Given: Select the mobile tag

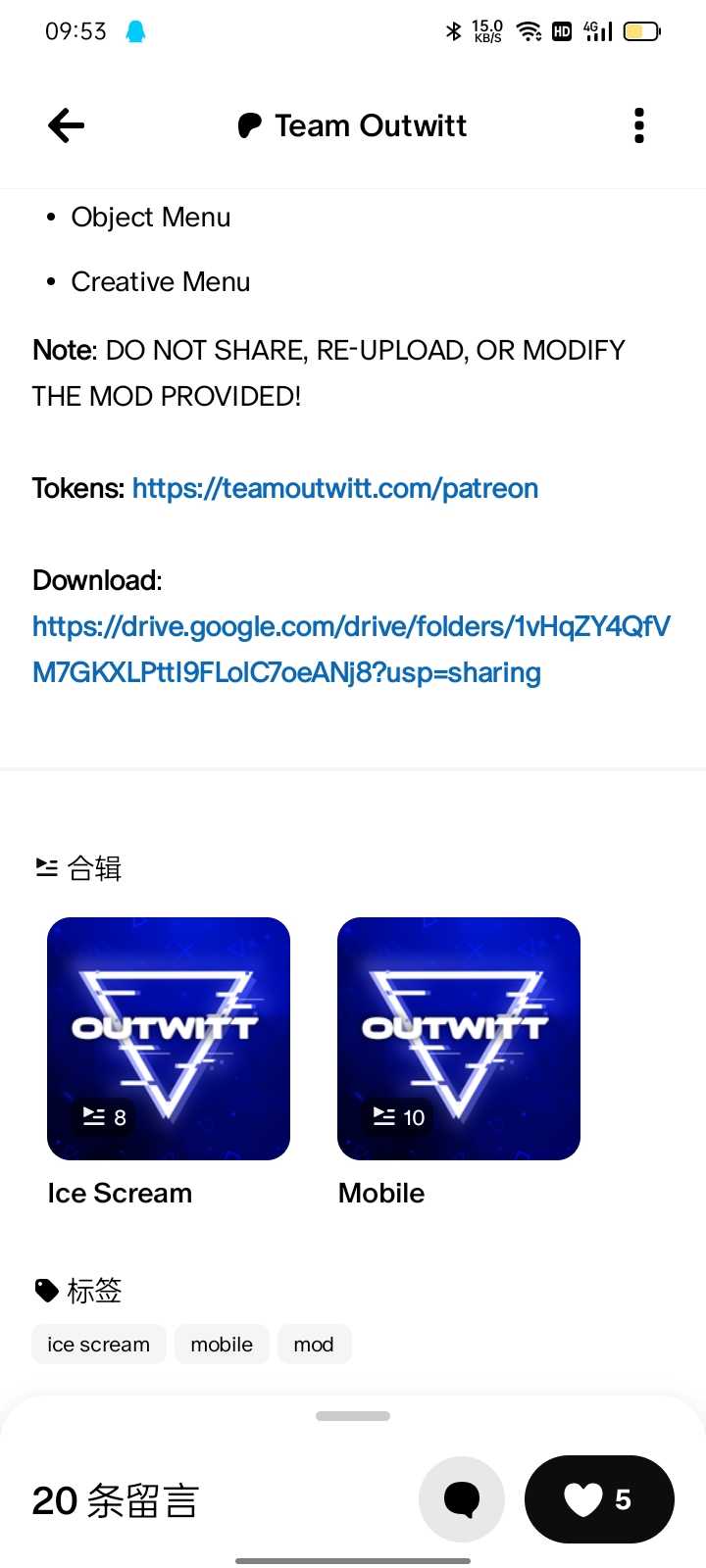Looking at the screenshot, I should pos(222,1345).
